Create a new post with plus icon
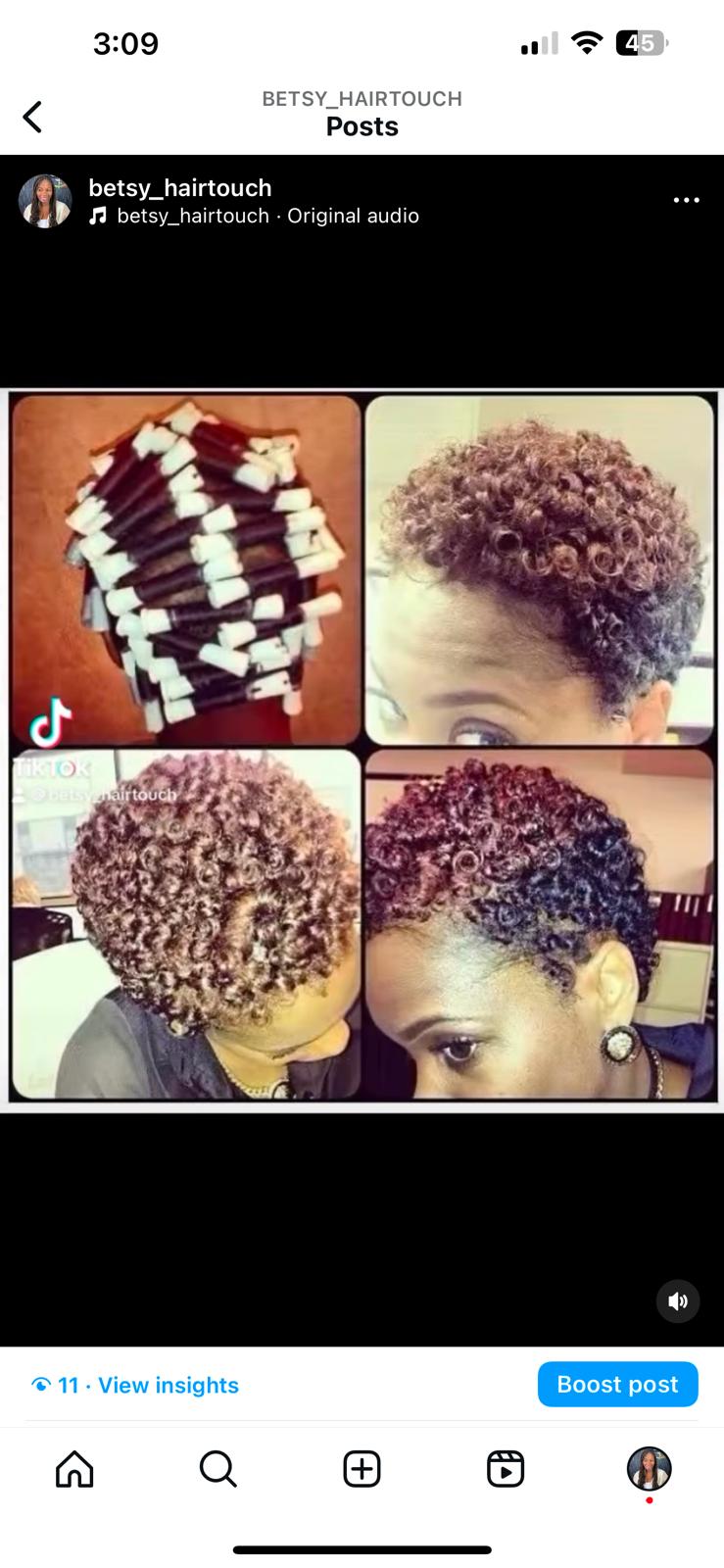This screenshot has height=1568, width=724. (362, 1469)
